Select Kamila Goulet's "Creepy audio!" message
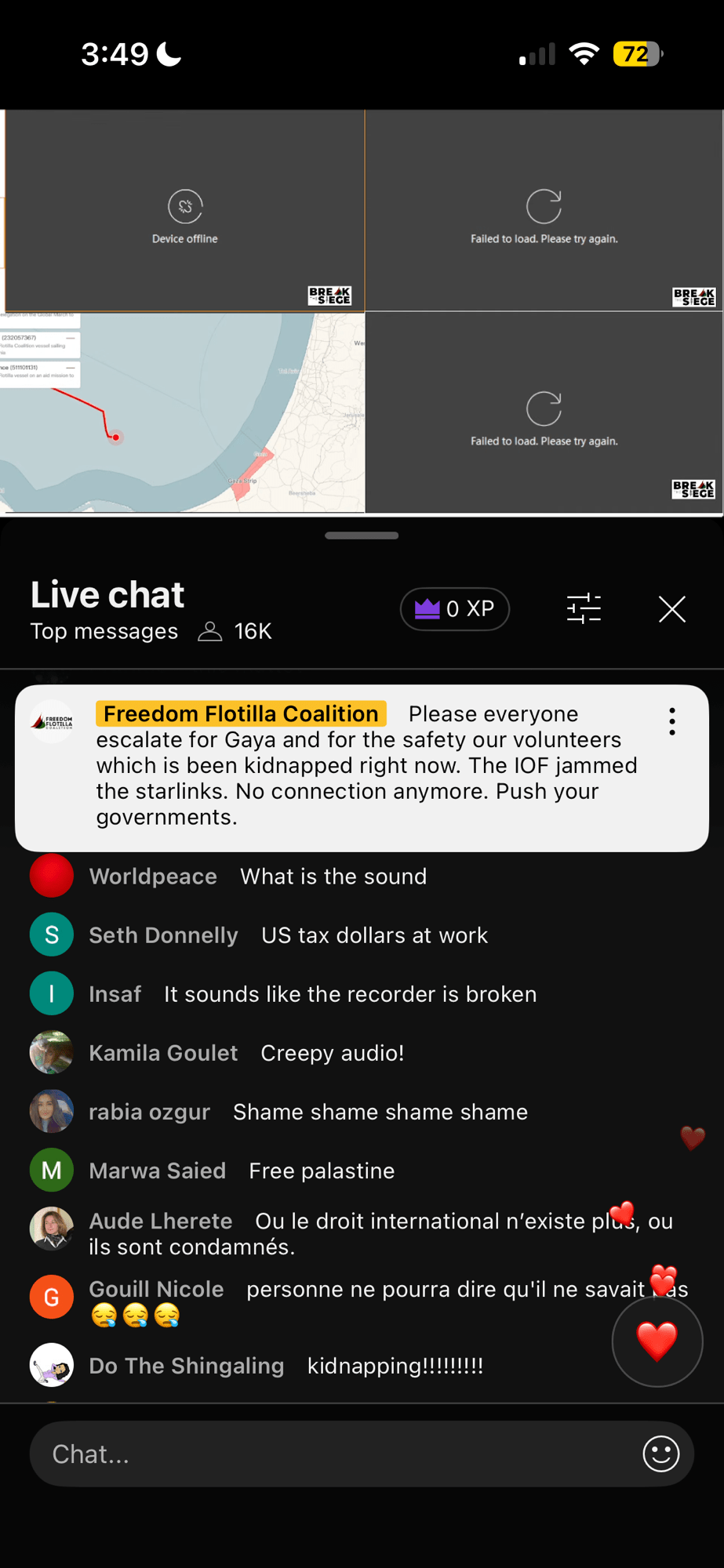The width and height of the screenshot is (724, 1568). 331,1053
